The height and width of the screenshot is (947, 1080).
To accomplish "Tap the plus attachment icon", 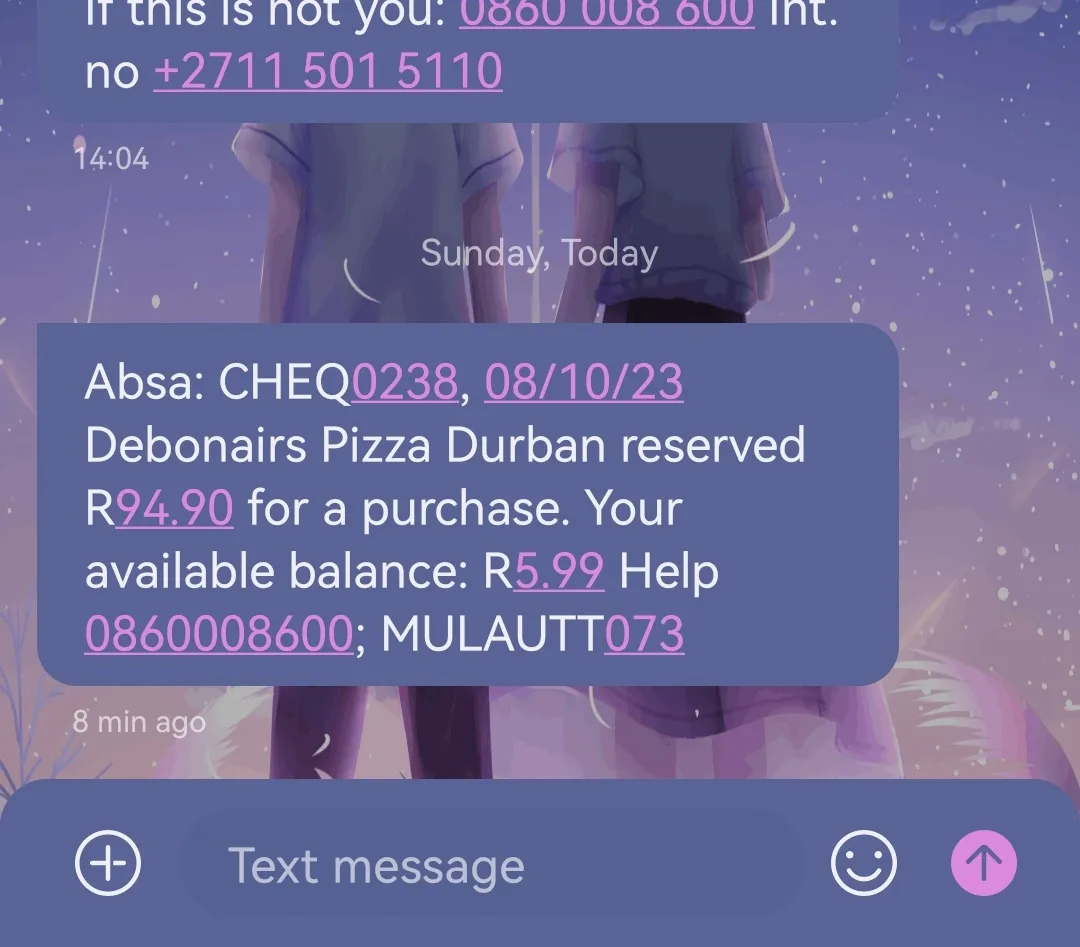I will coord(108,862).
